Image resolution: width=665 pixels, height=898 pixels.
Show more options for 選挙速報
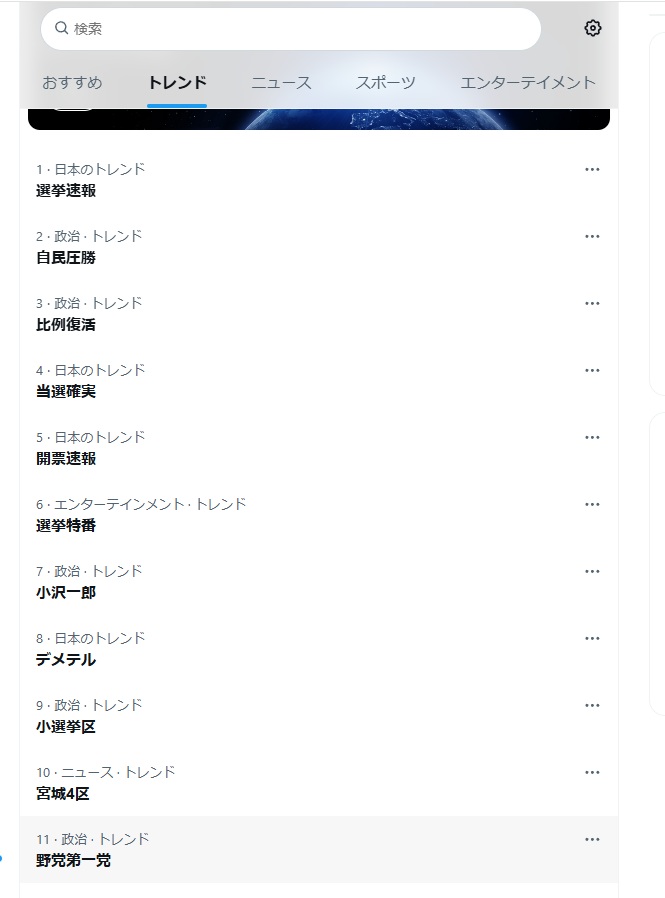592,169
